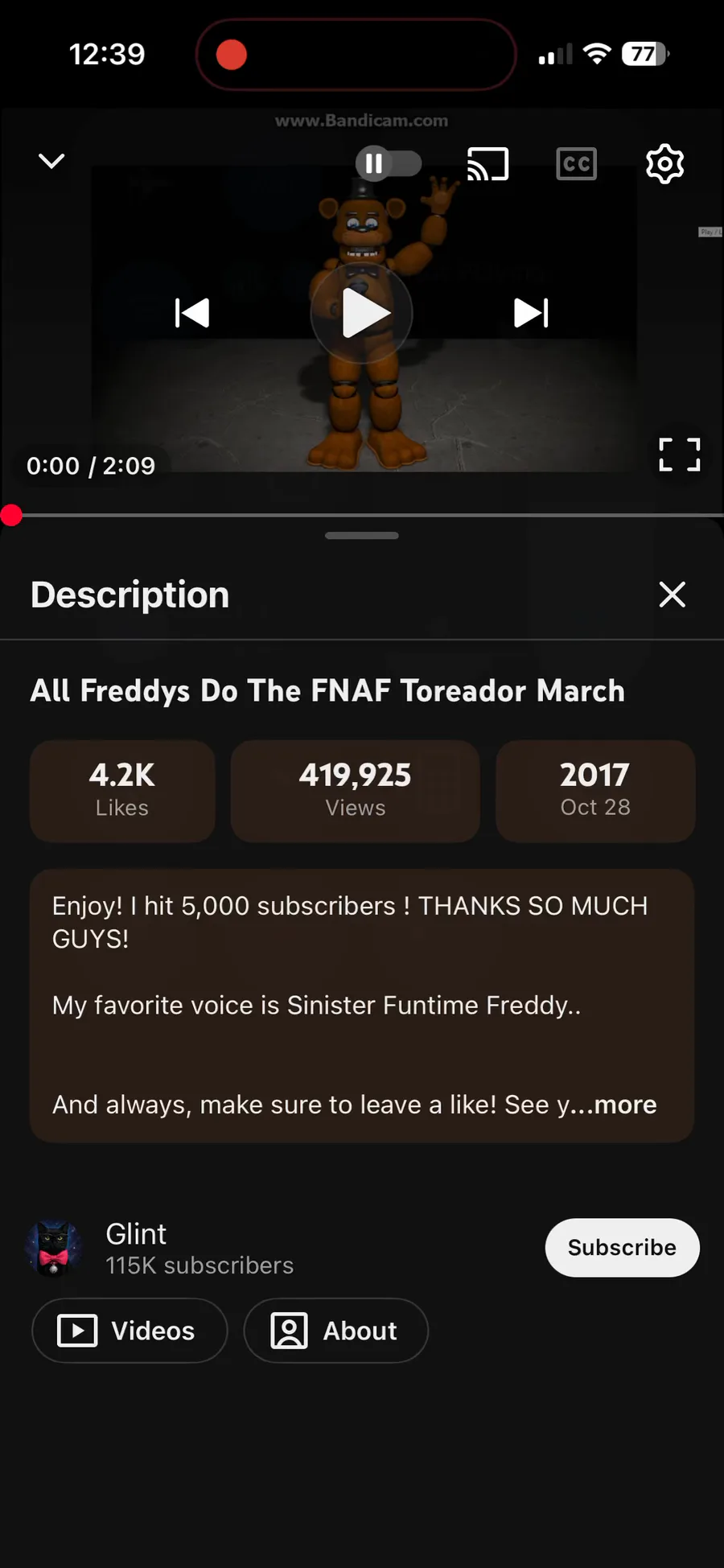The image size is (724, 1568).
Task: Open Glint's Videos
Action: point(130,1331)
